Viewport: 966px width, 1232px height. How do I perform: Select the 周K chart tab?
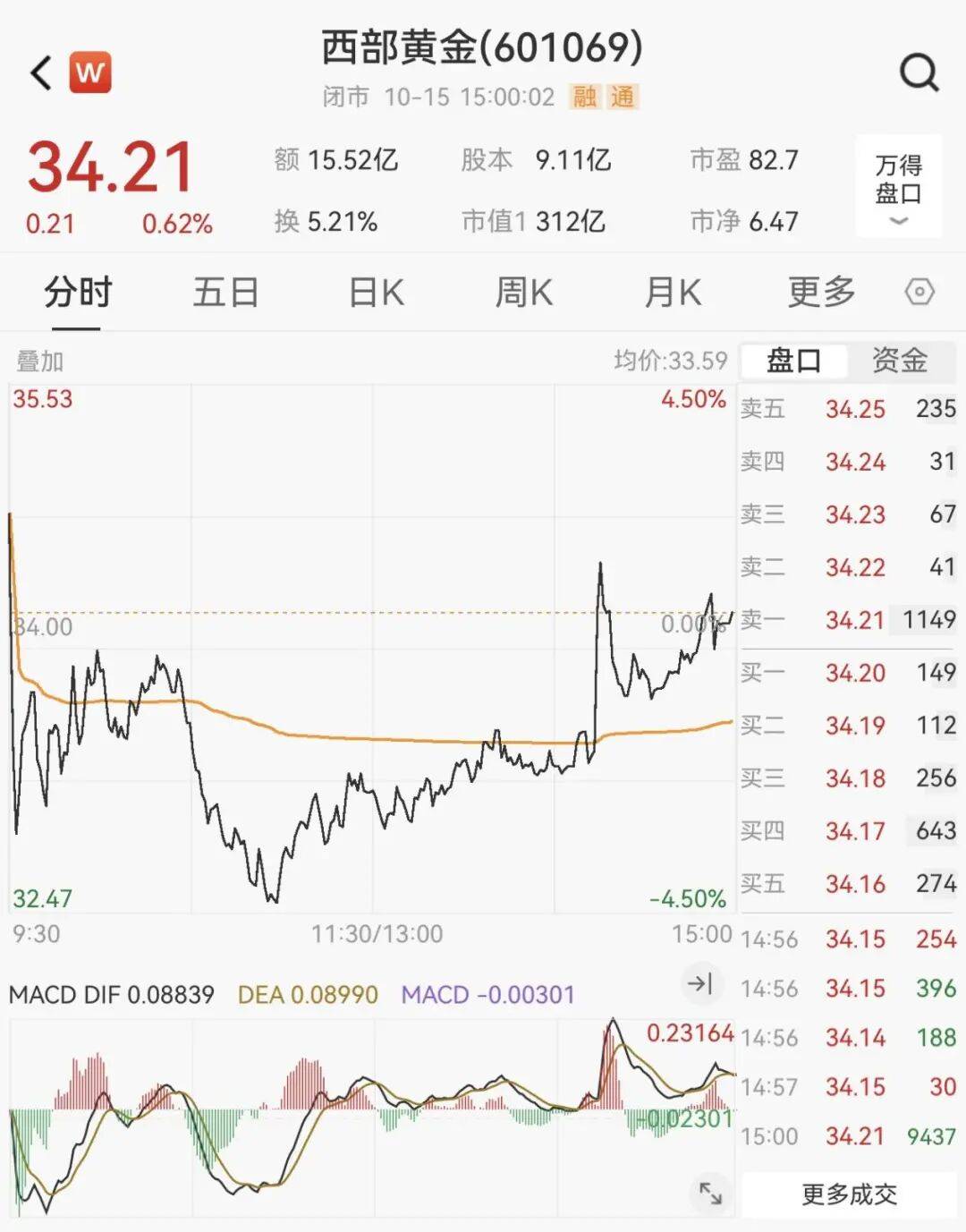pos(524,293)
